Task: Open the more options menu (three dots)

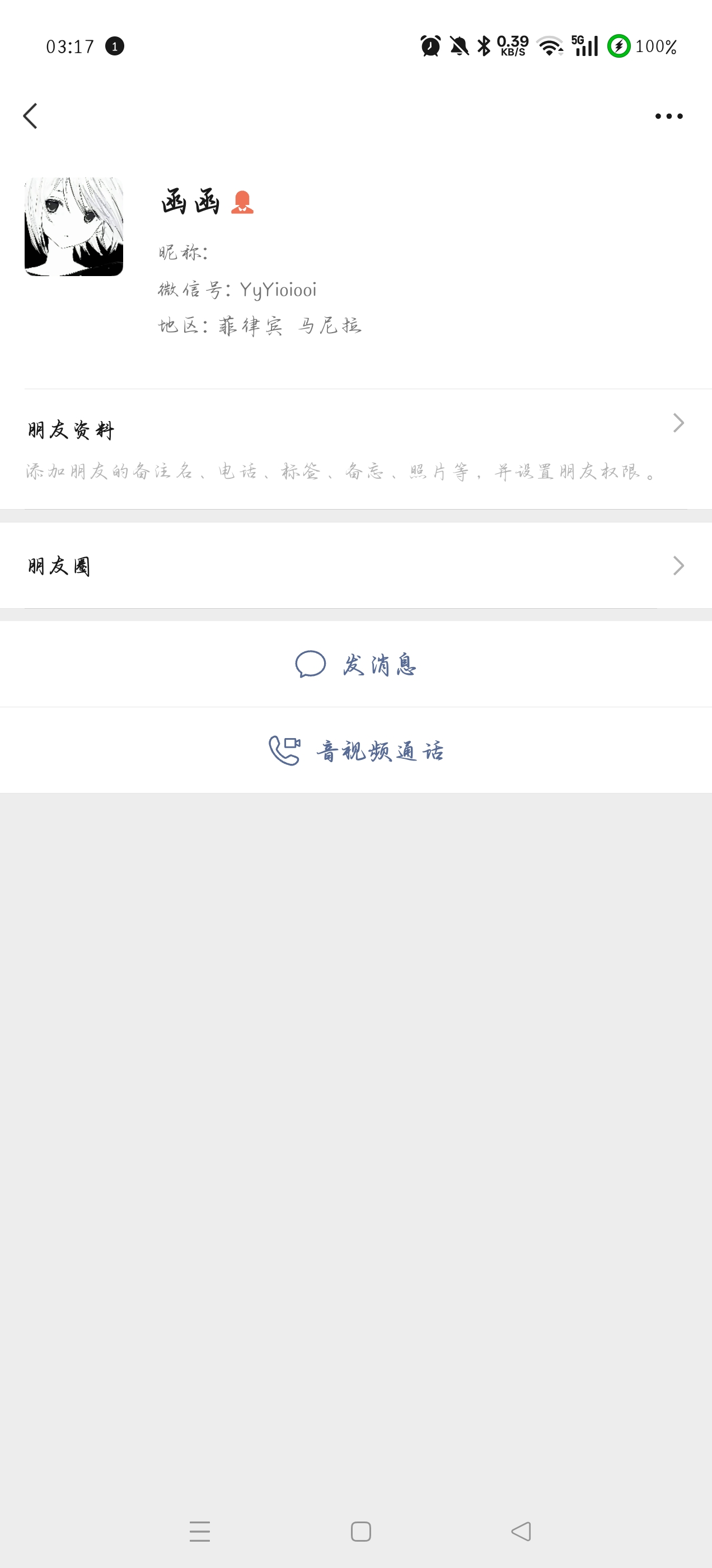Action: tap(670, 116)
